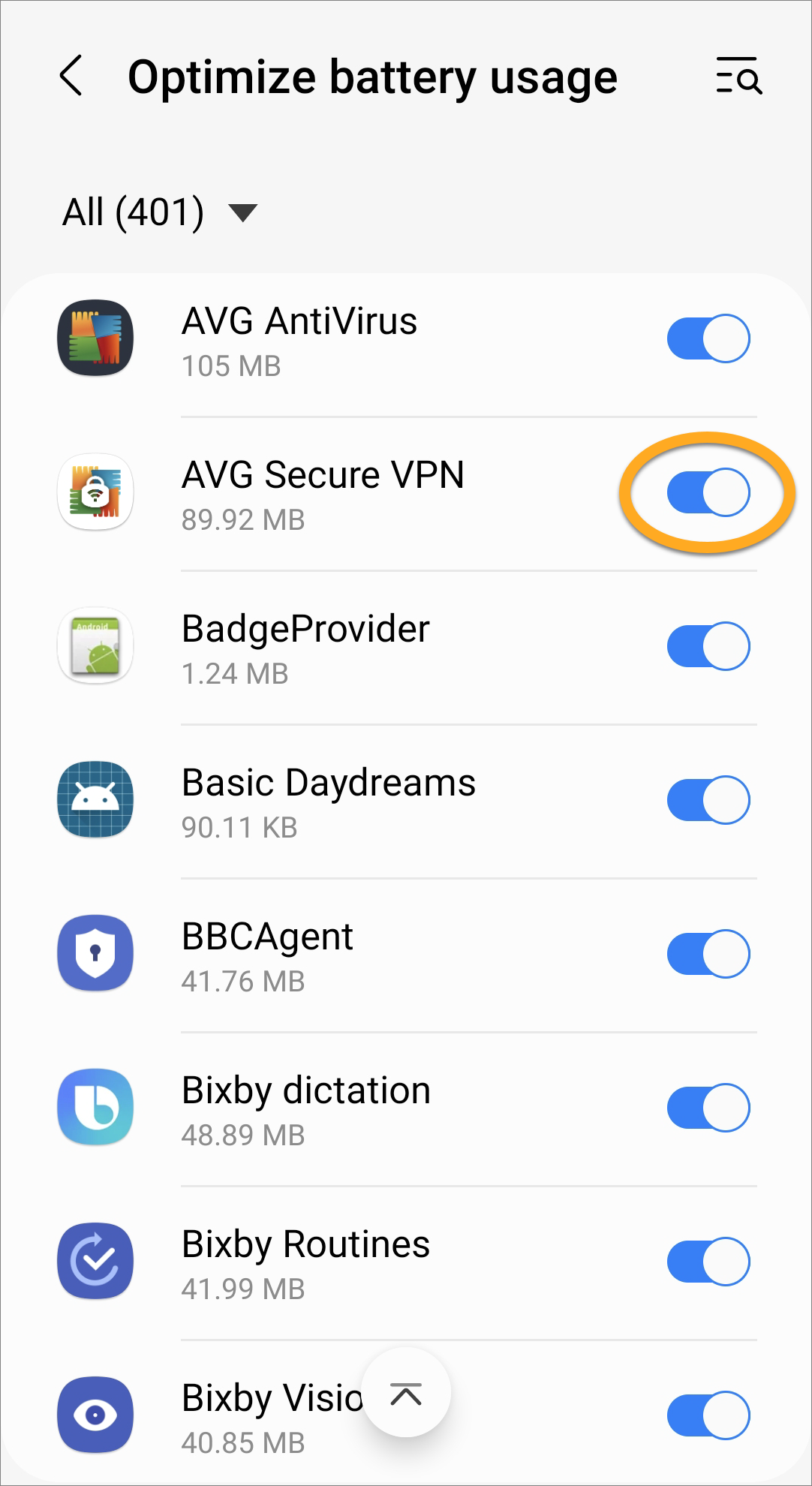Toggle battery optimization for AVG AntiVirus
Viewport: 812px width, 1486px height.
(708, 338)
